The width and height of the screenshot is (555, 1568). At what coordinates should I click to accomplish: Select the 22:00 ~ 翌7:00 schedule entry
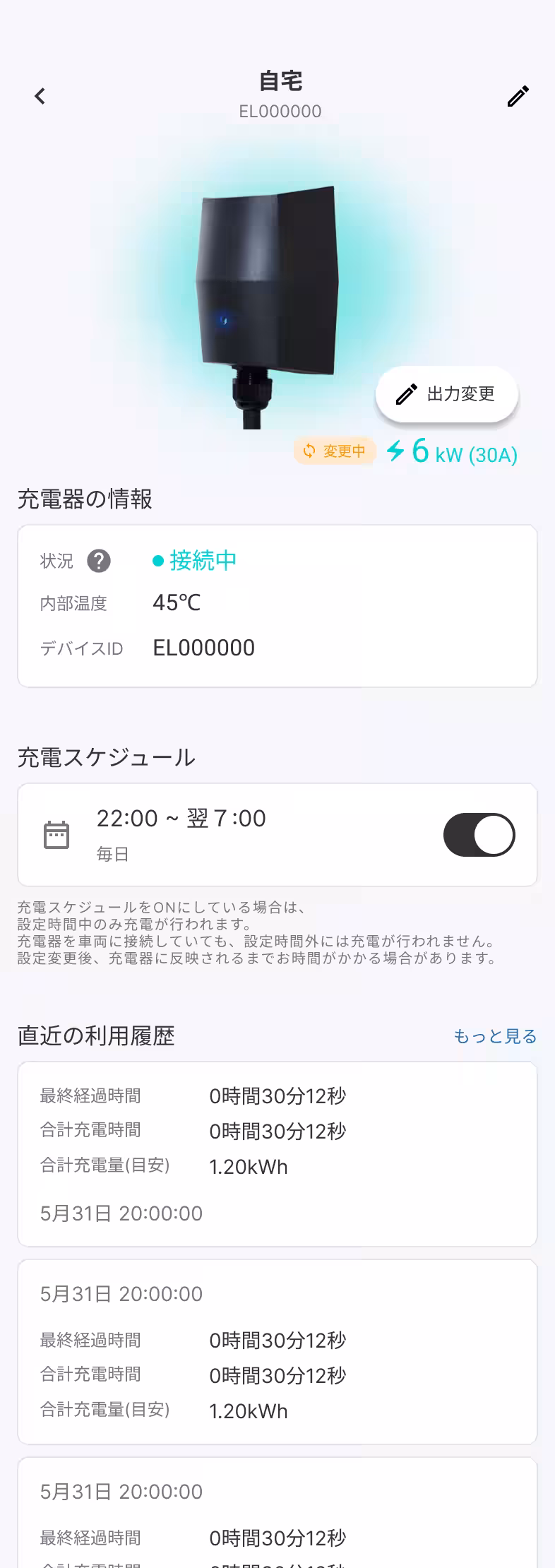pyautogui.click(x=181, y=818)
